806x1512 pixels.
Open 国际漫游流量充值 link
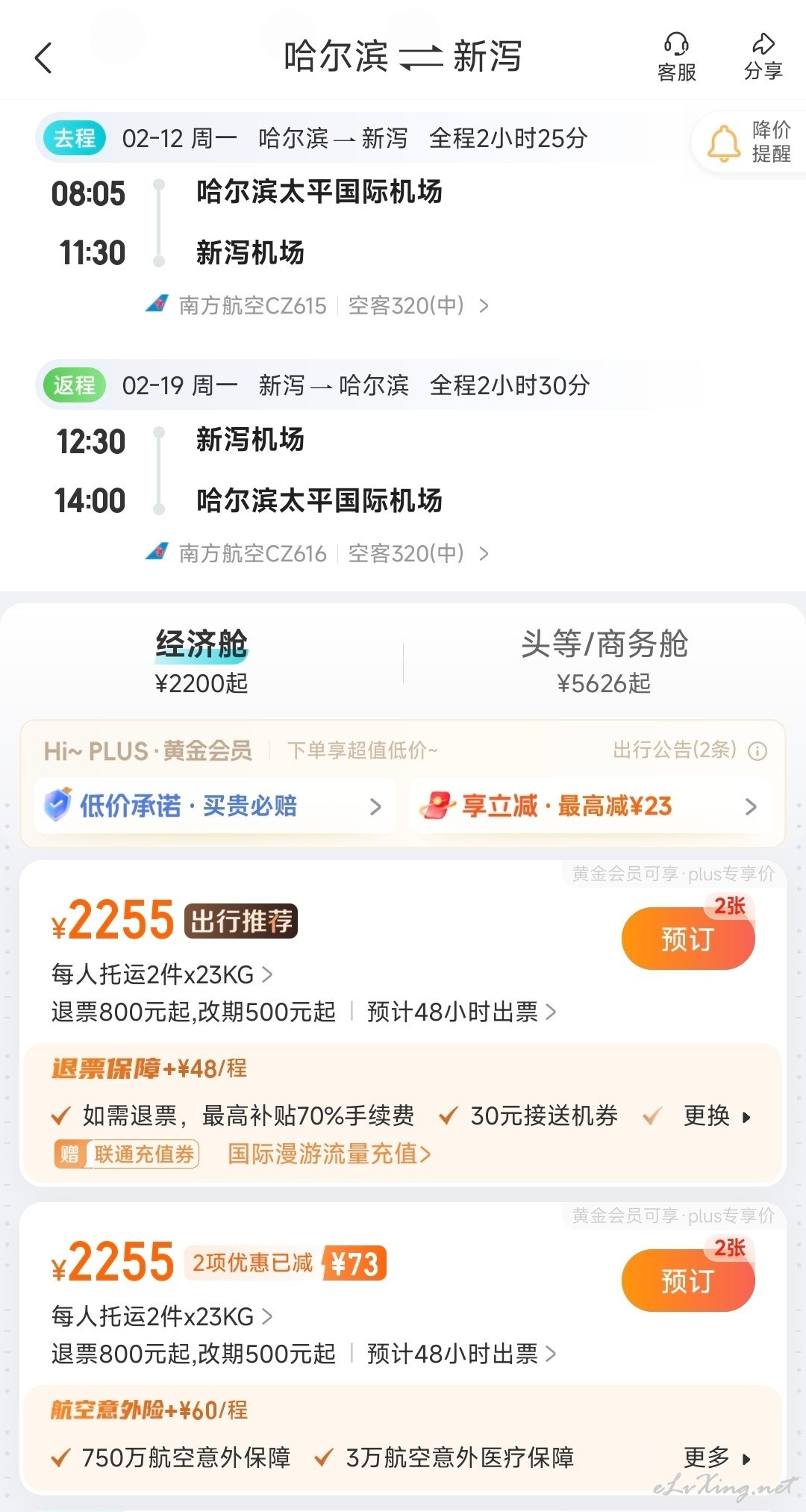click(x=329, y=1154)
